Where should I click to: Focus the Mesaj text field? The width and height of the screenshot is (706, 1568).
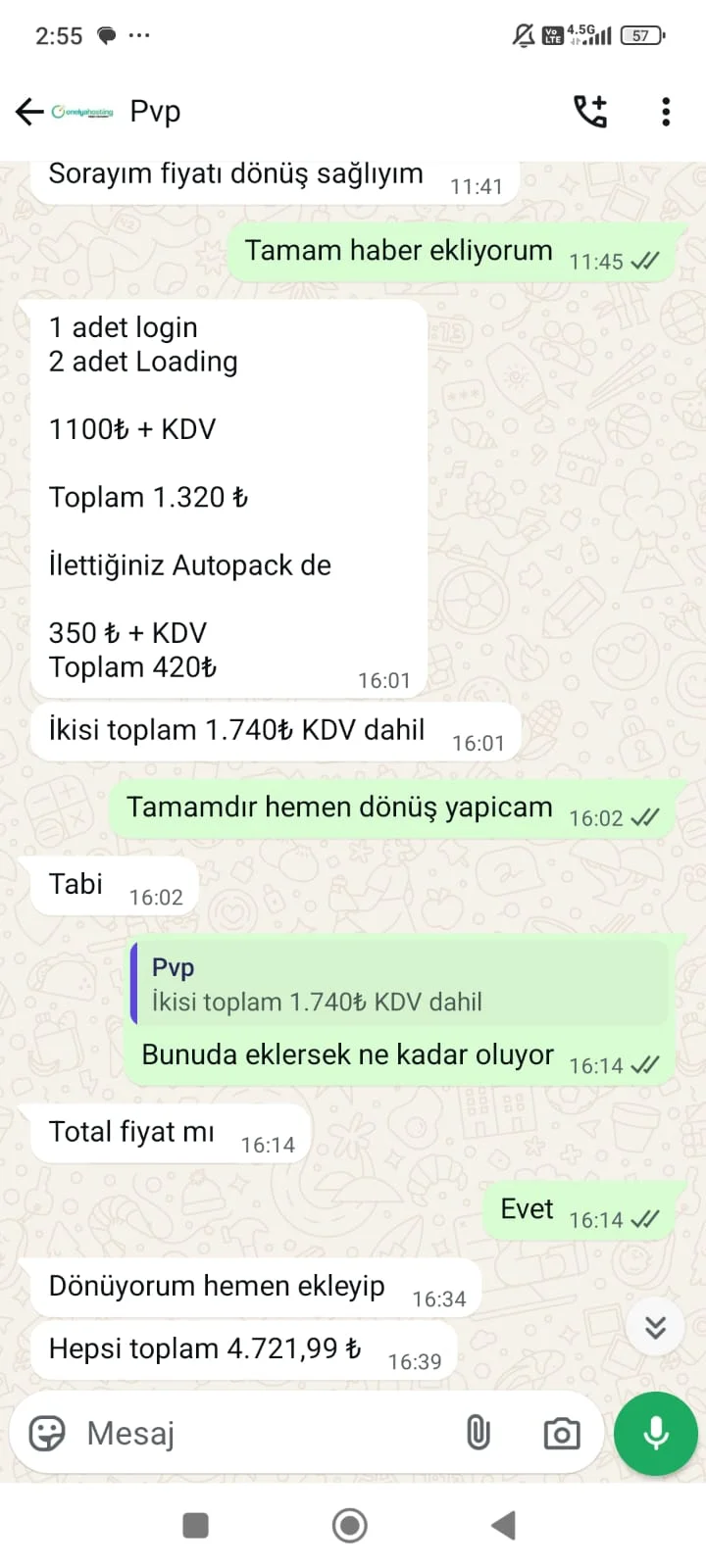[265, 1434]
